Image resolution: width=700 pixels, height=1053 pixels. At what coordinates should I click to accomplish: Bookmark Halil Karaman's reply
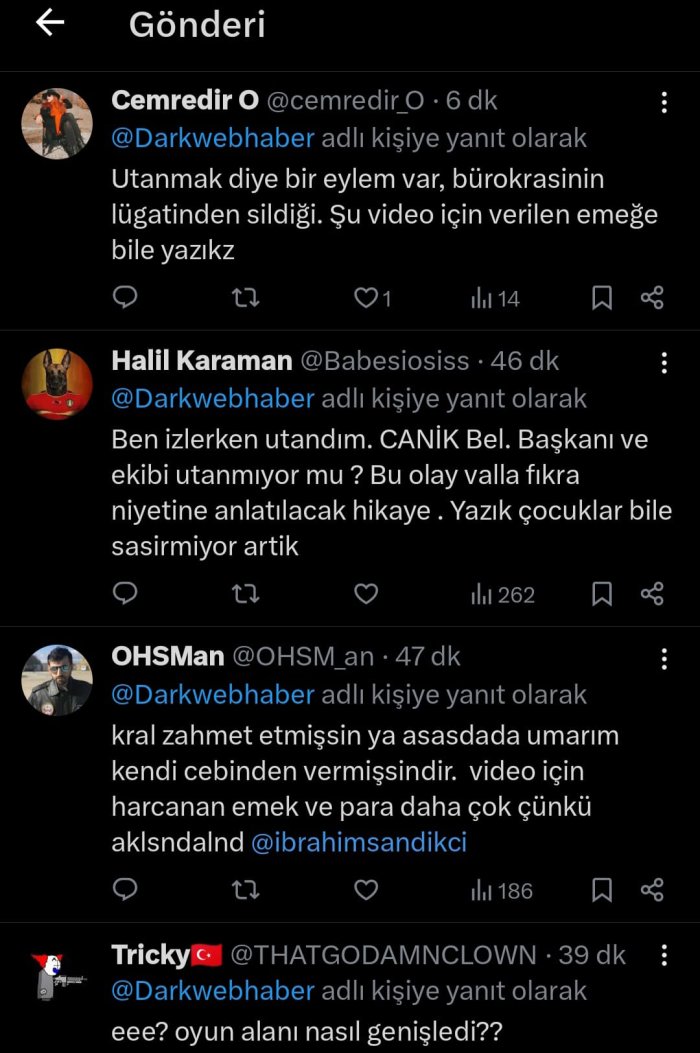(x=602, y=594)
